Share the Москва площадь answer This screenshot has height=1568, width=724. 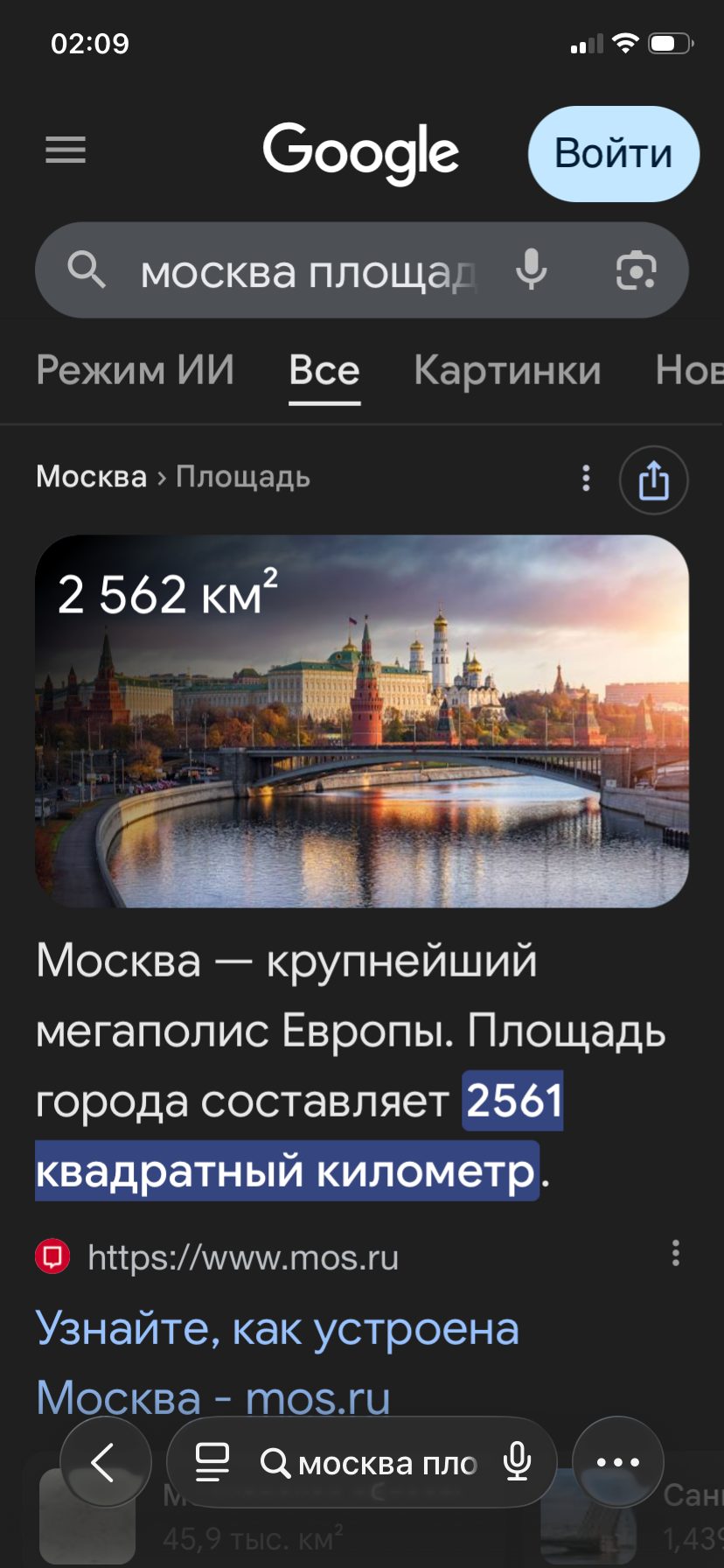point(654,479)
